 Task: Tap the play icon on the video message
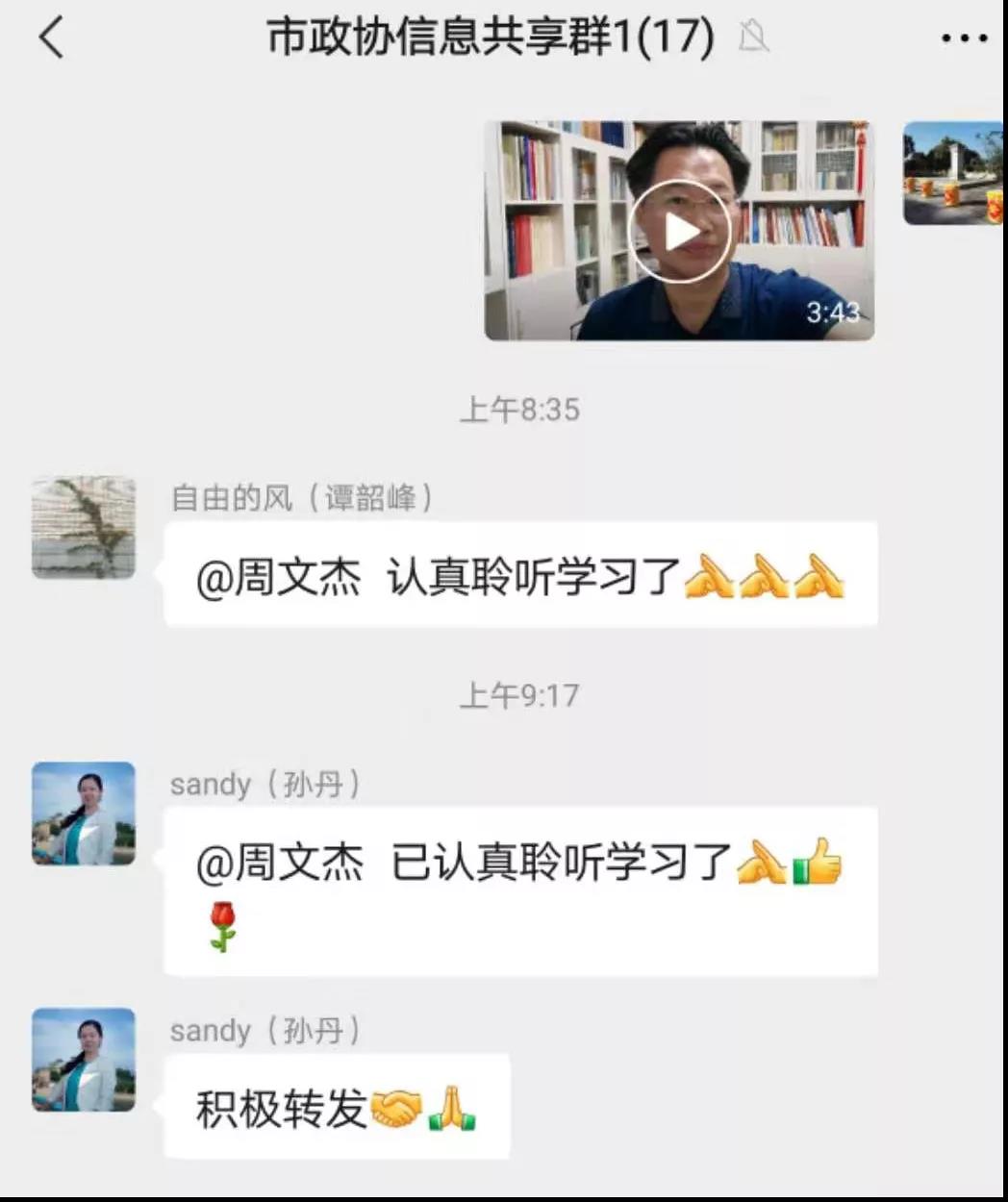pyautogui.click(x=683, y=231)
